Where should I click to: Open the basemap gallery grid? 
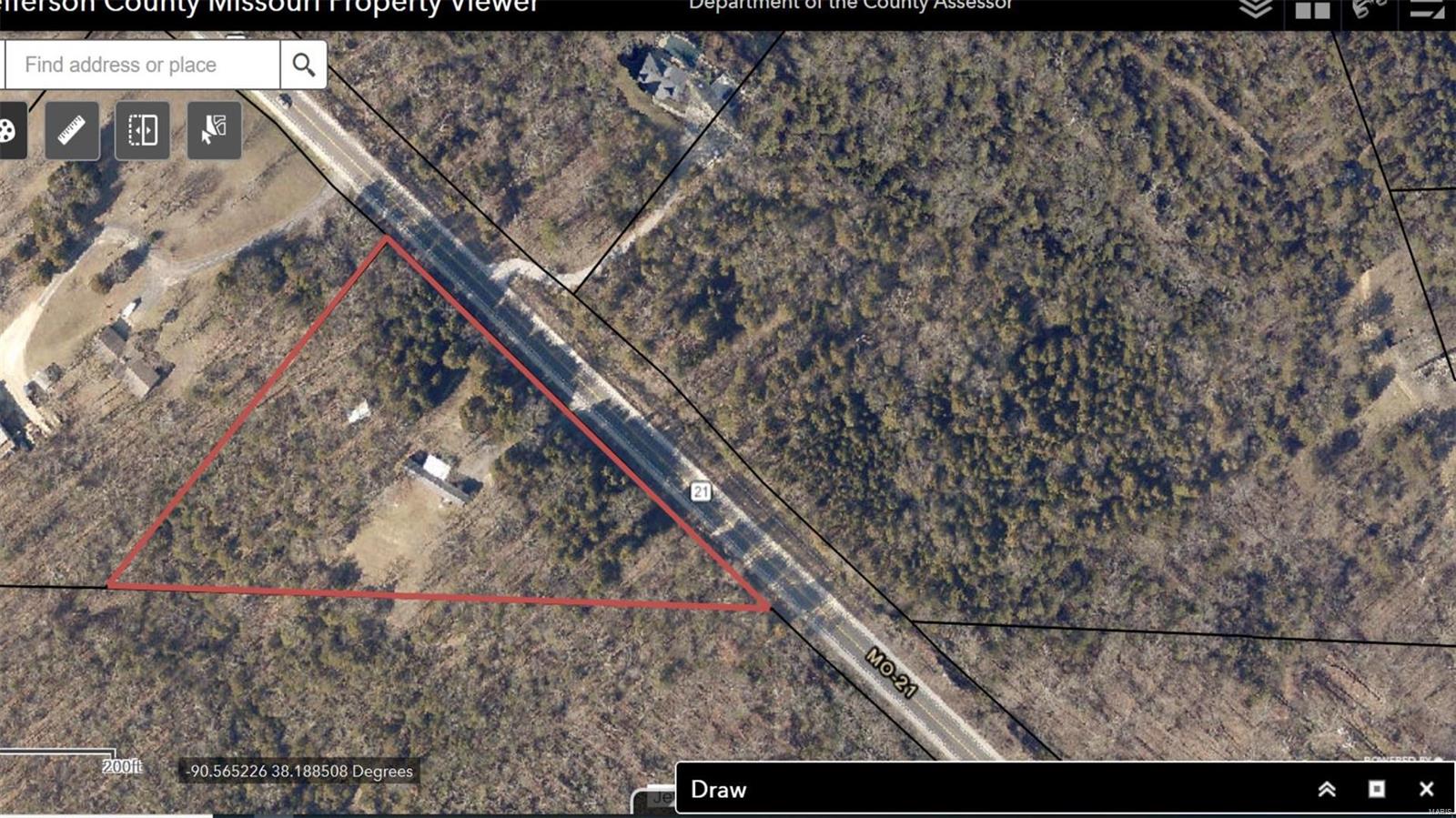coord(1312,9)
